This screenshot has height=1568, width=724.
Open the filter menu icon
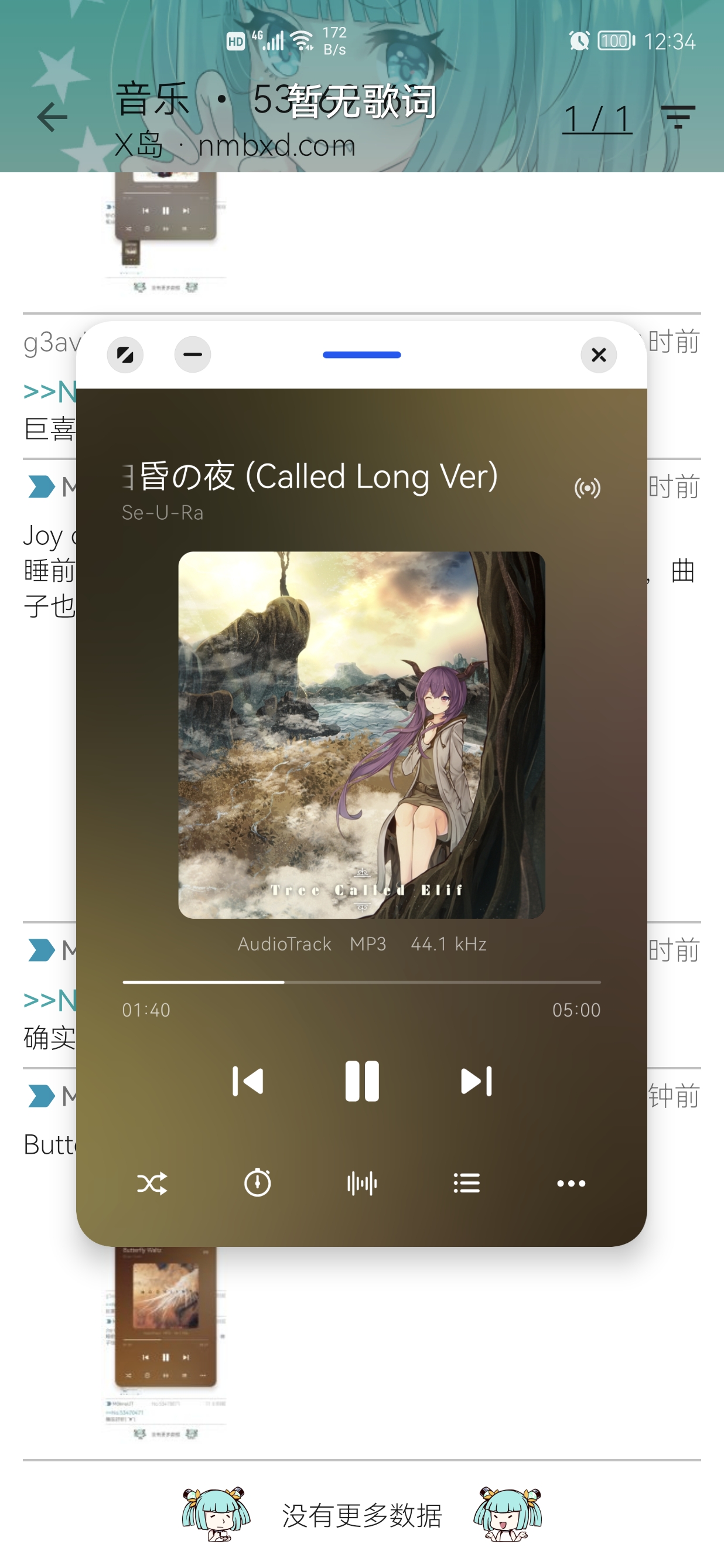click(x=678, y=117)
